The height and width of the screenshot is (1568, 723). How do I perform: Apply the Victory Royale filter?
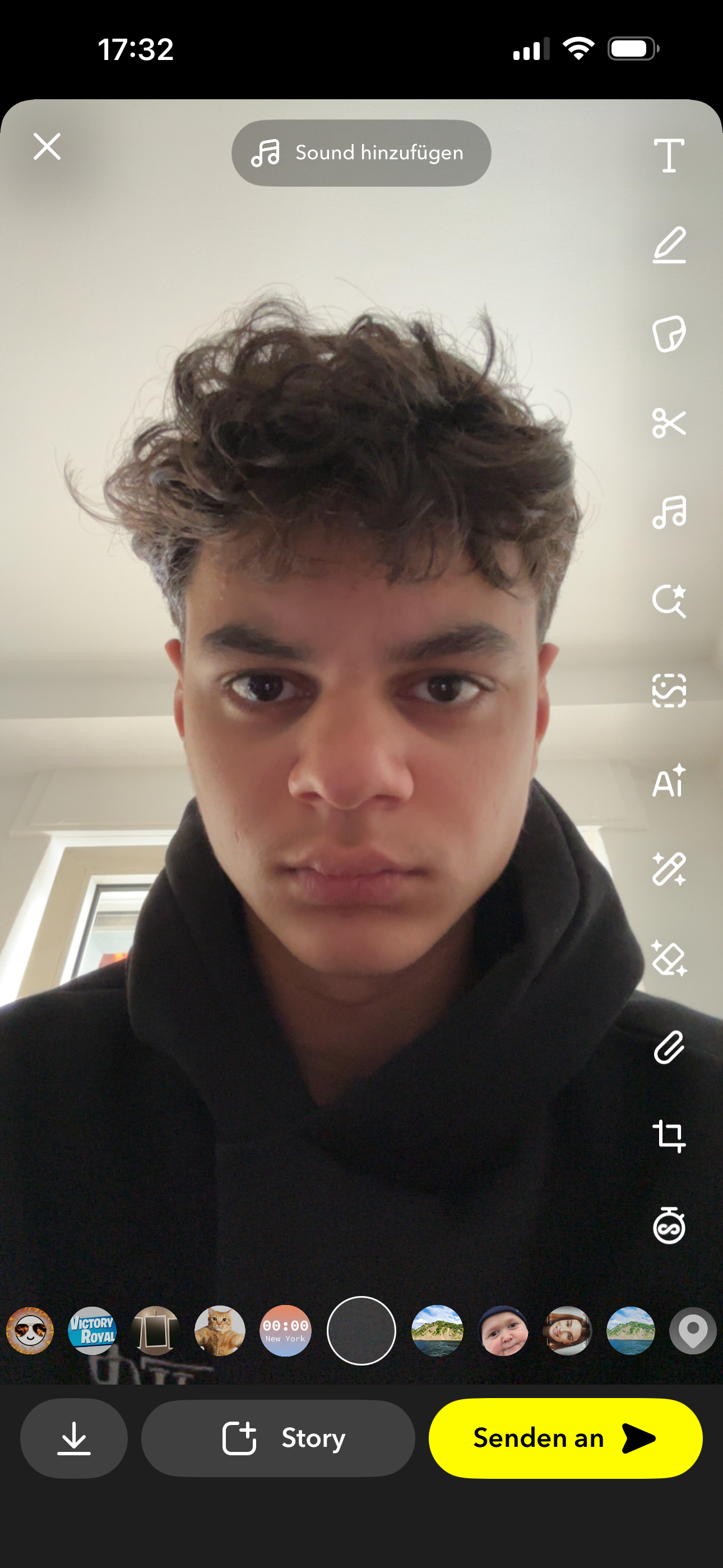point(92,1331)
